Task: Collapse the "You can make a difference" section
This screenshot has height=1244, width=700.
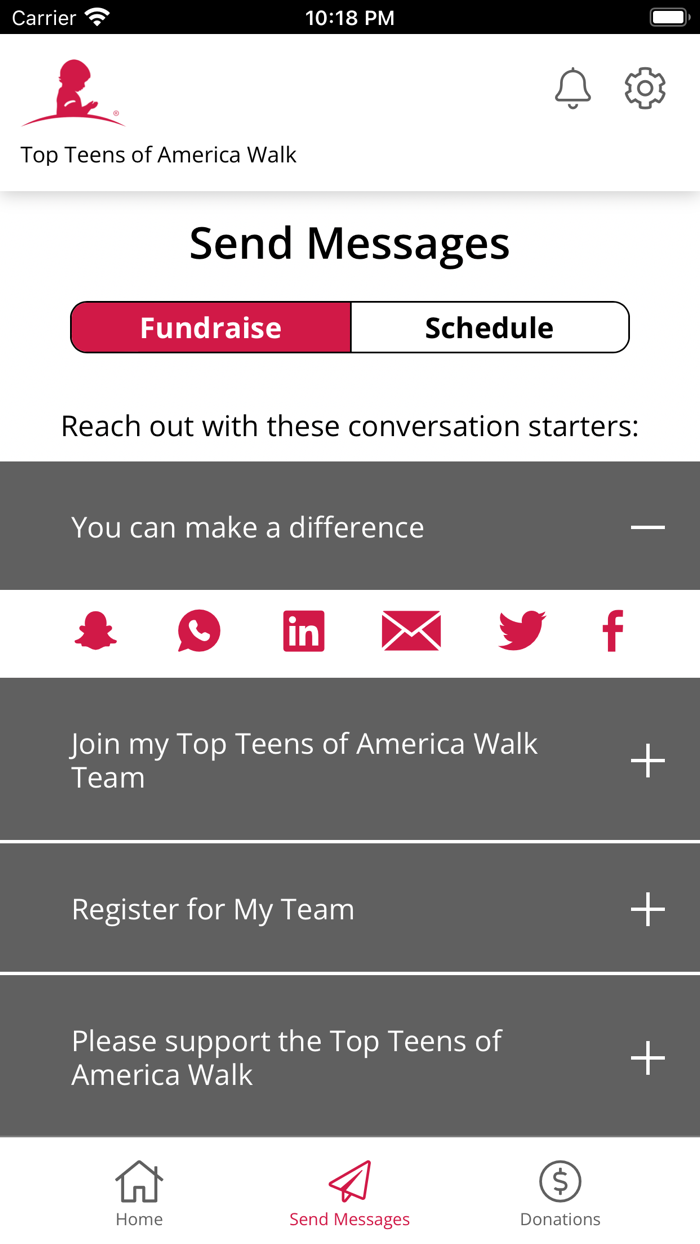Action: (x=647, y=527)
